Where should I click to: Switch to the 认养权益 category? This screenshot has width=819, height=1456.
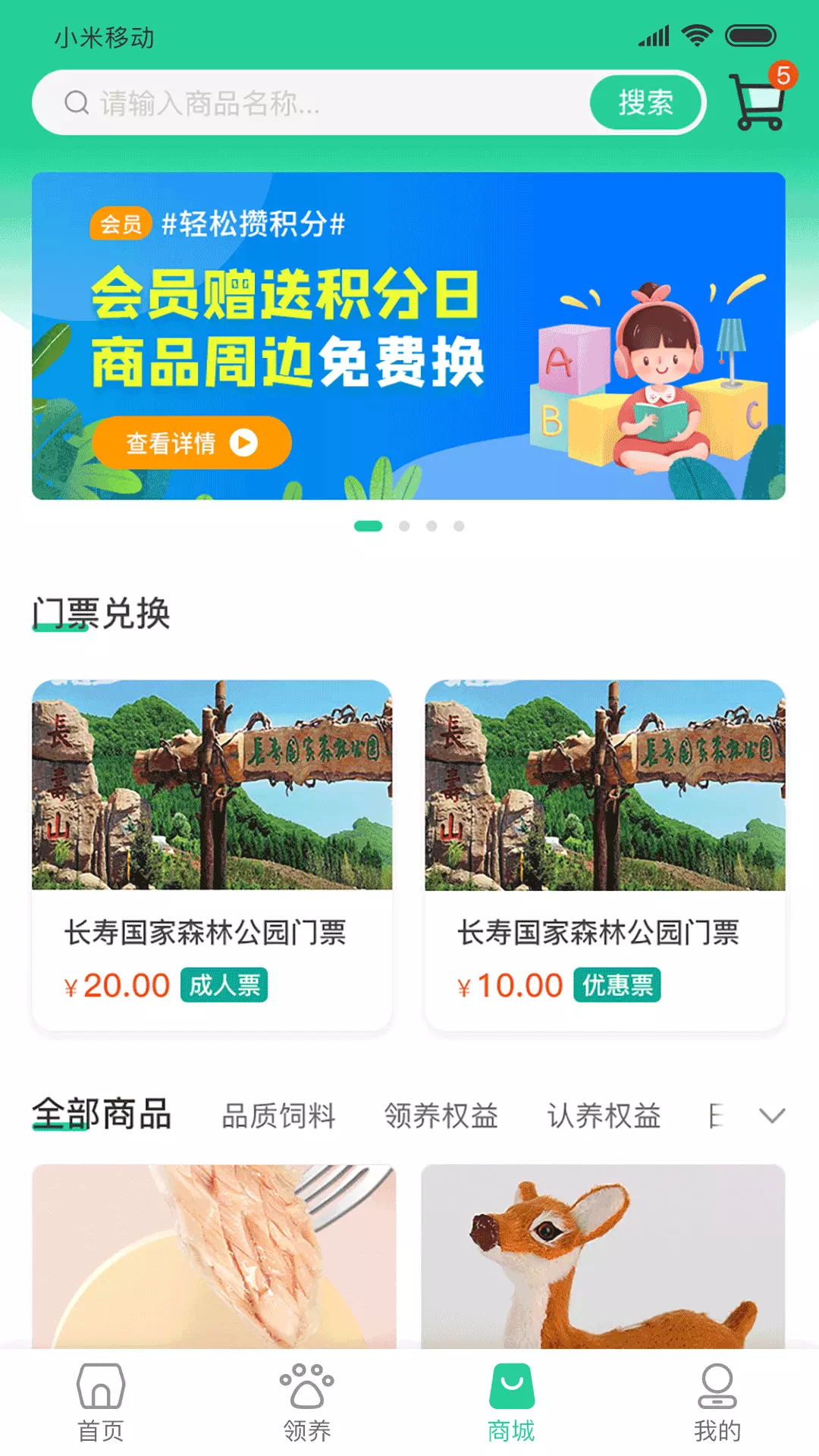(x=604, y=1116)
